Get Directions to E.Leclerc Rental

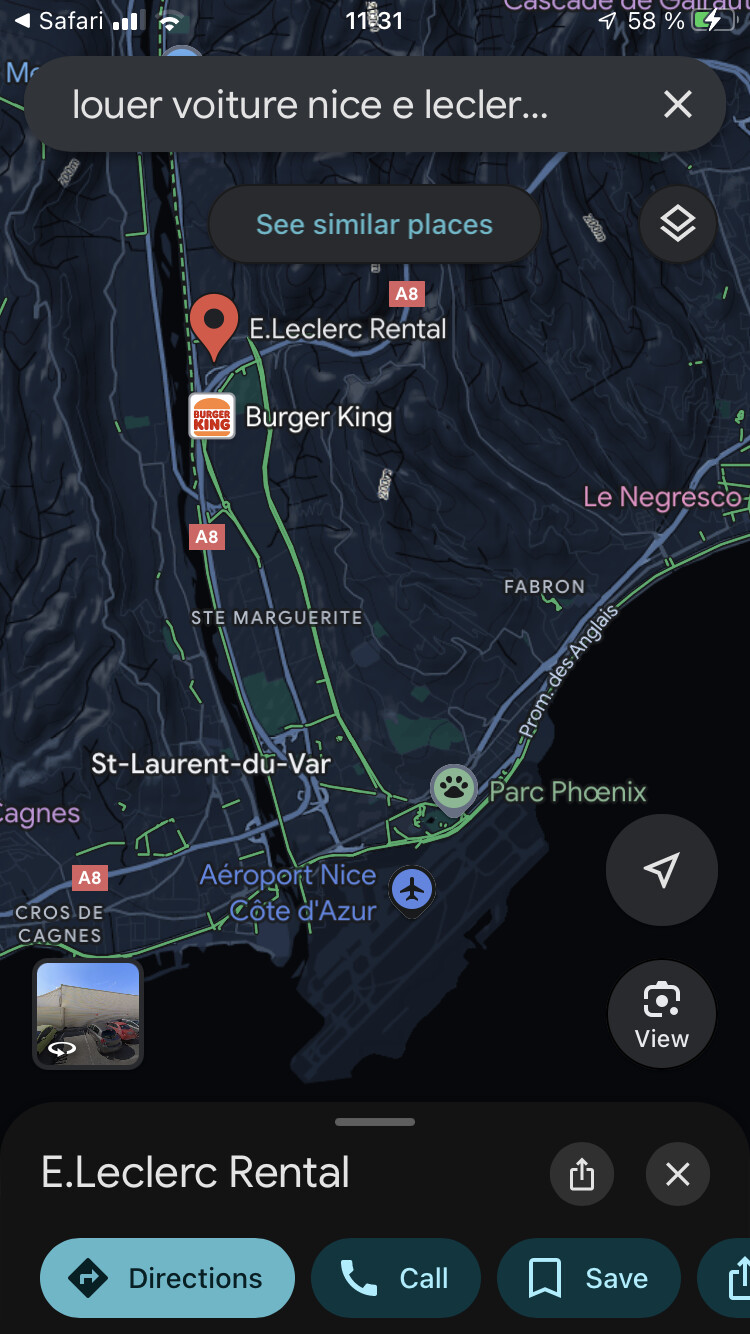[x=167, y=1278]
